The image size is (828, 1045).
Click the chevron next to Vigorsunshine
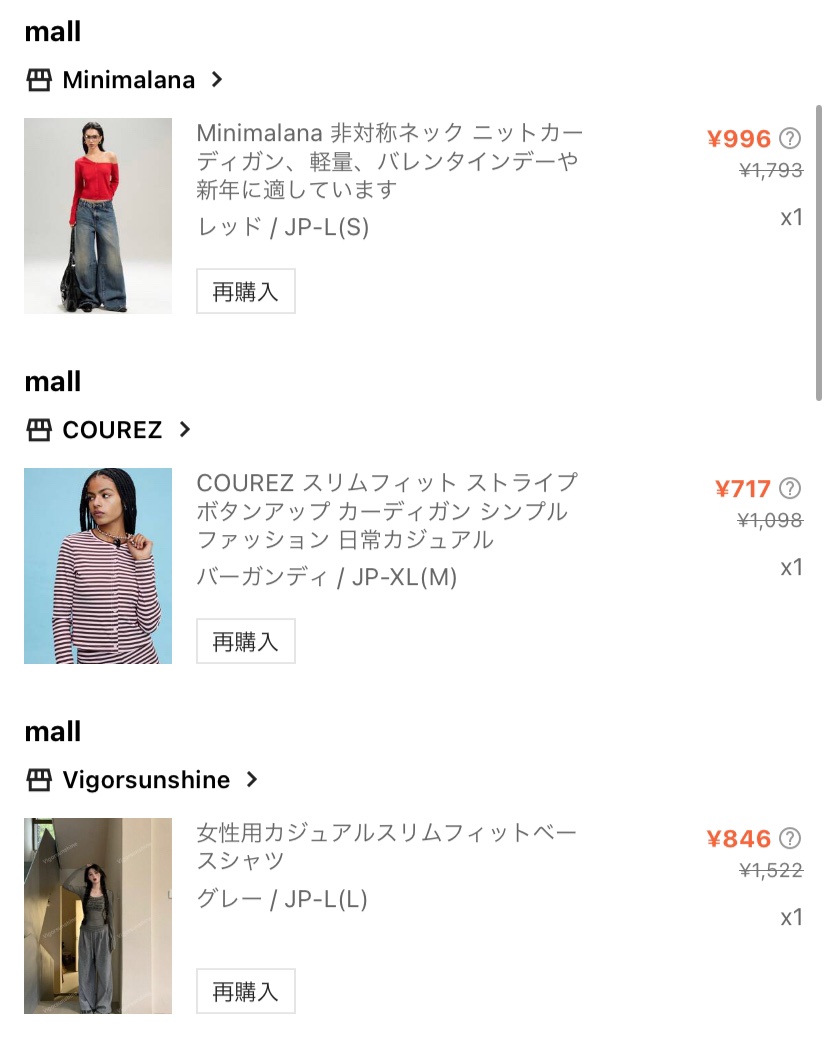click(x=253, y=780)
